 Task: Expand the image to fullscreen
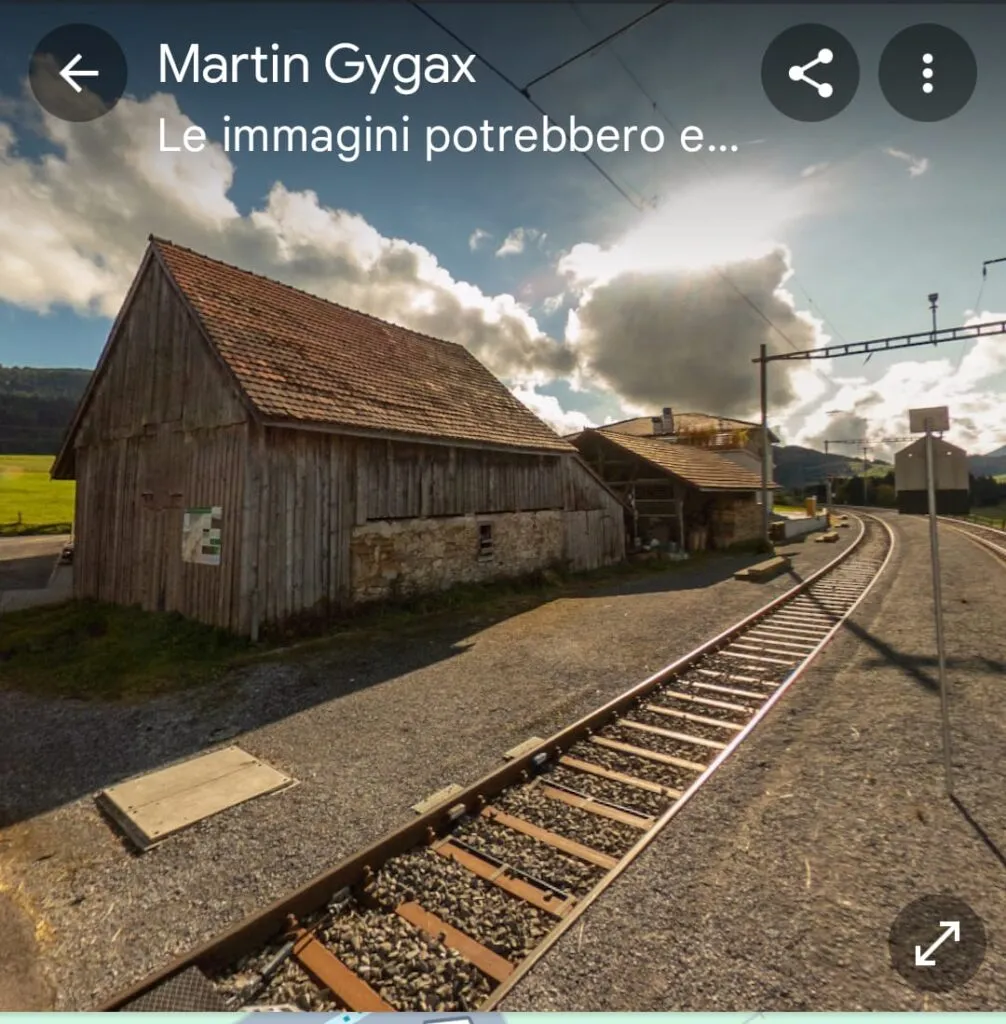(937, 943)
